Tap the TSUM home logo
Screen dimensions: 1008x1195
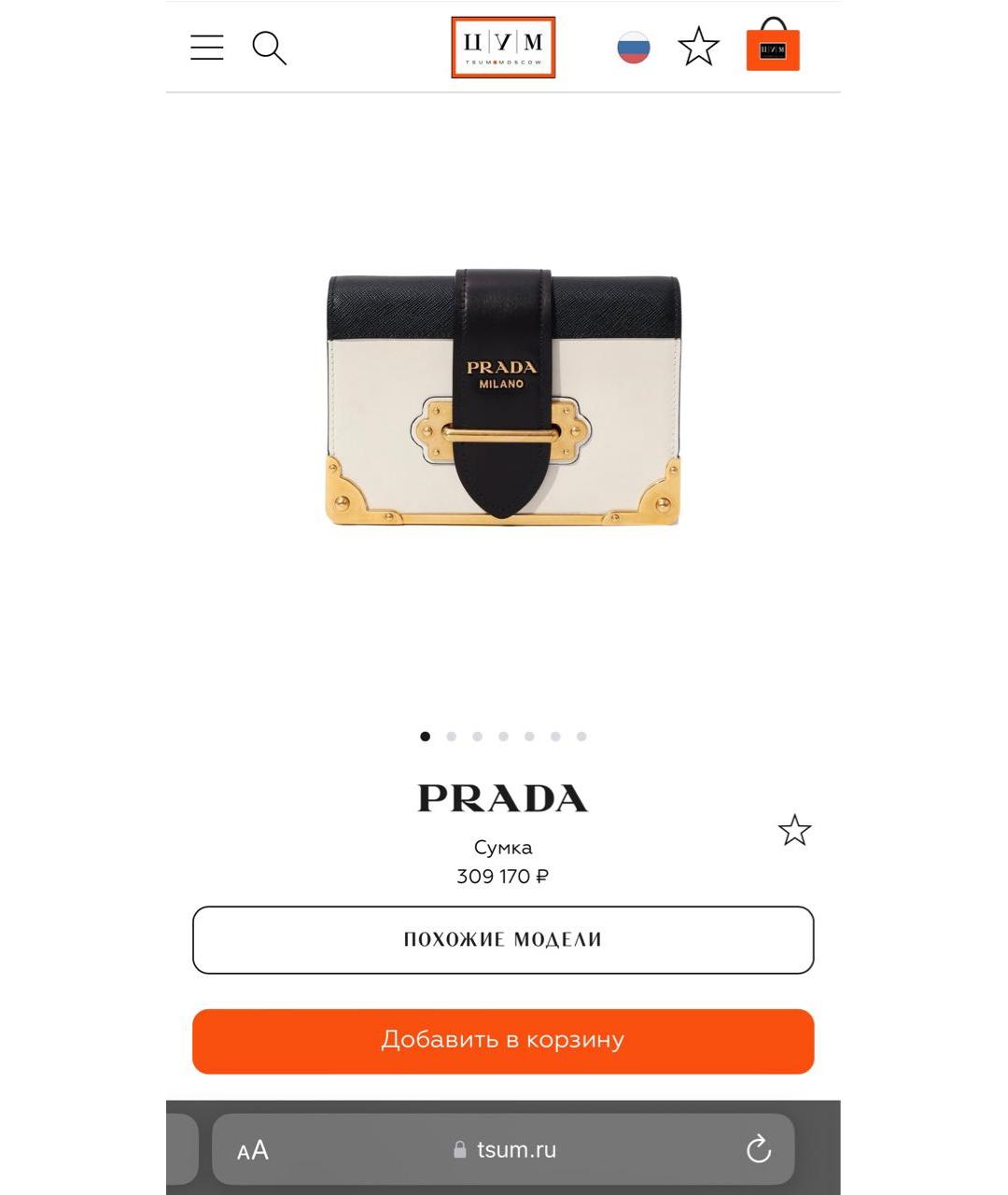click(503, 48)
